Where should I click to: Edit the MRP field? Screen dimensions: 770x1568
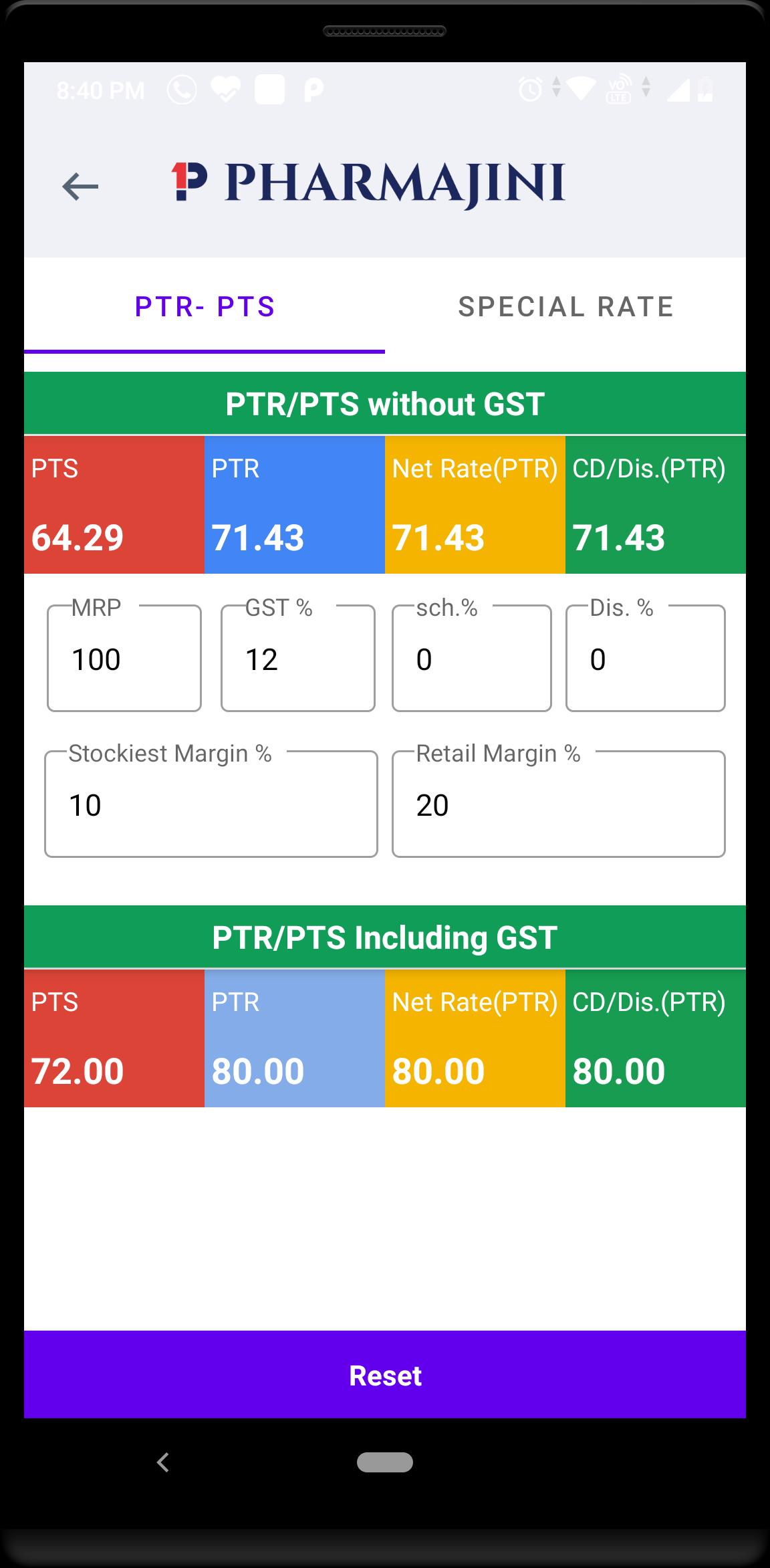tap(124, 659)
